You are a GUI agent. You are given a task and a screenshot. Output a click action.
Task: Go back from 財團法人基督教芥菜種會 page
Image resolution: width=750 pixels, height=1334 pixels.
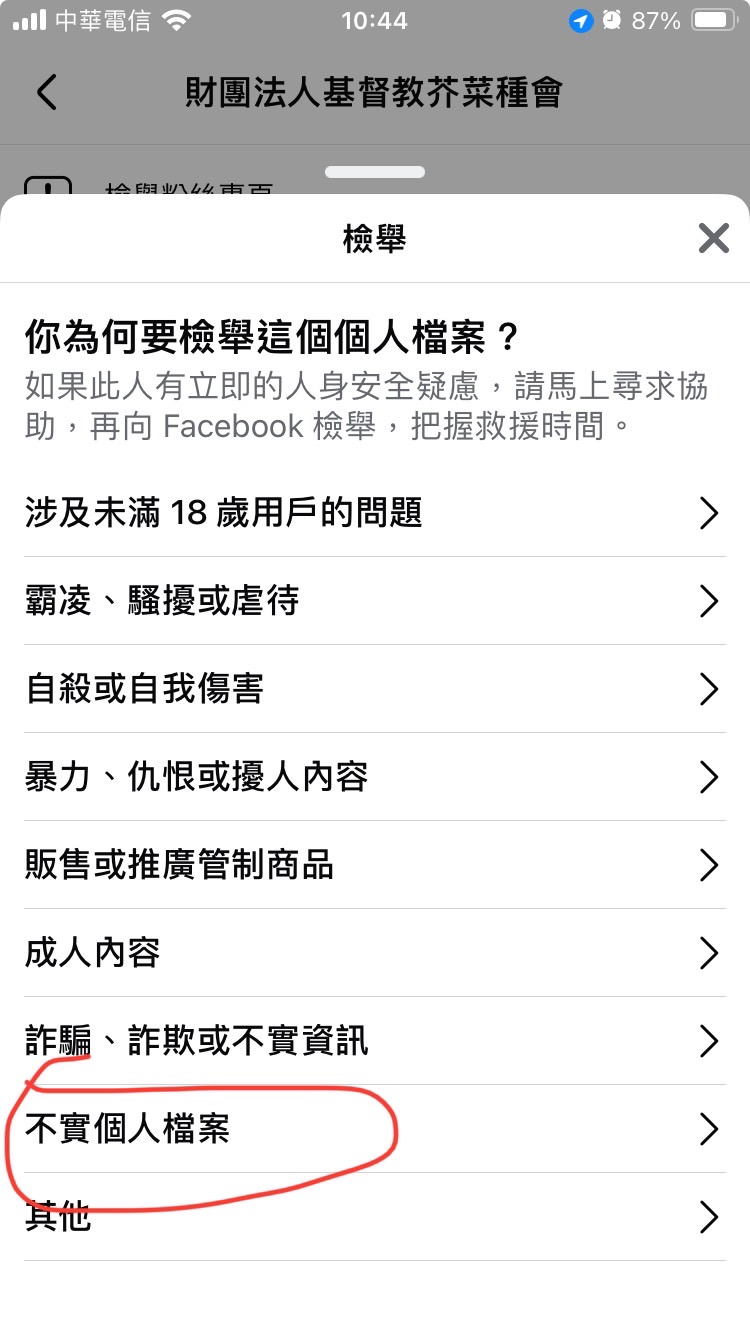pyautogui.click(x=47, y=93)
